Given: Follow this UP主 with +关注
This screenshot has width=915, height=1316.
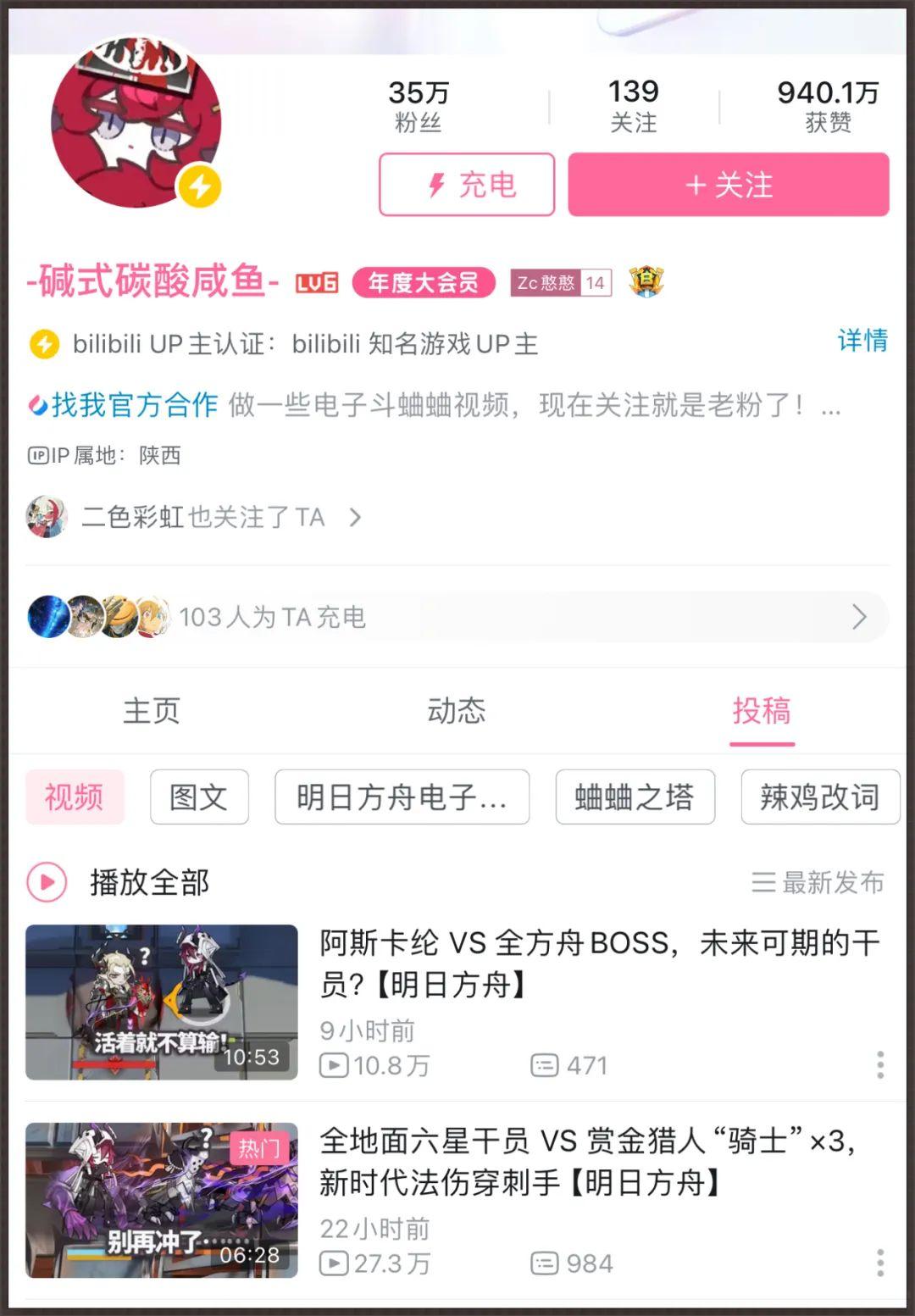Looking at the screenshot, I should coord(728,185).
